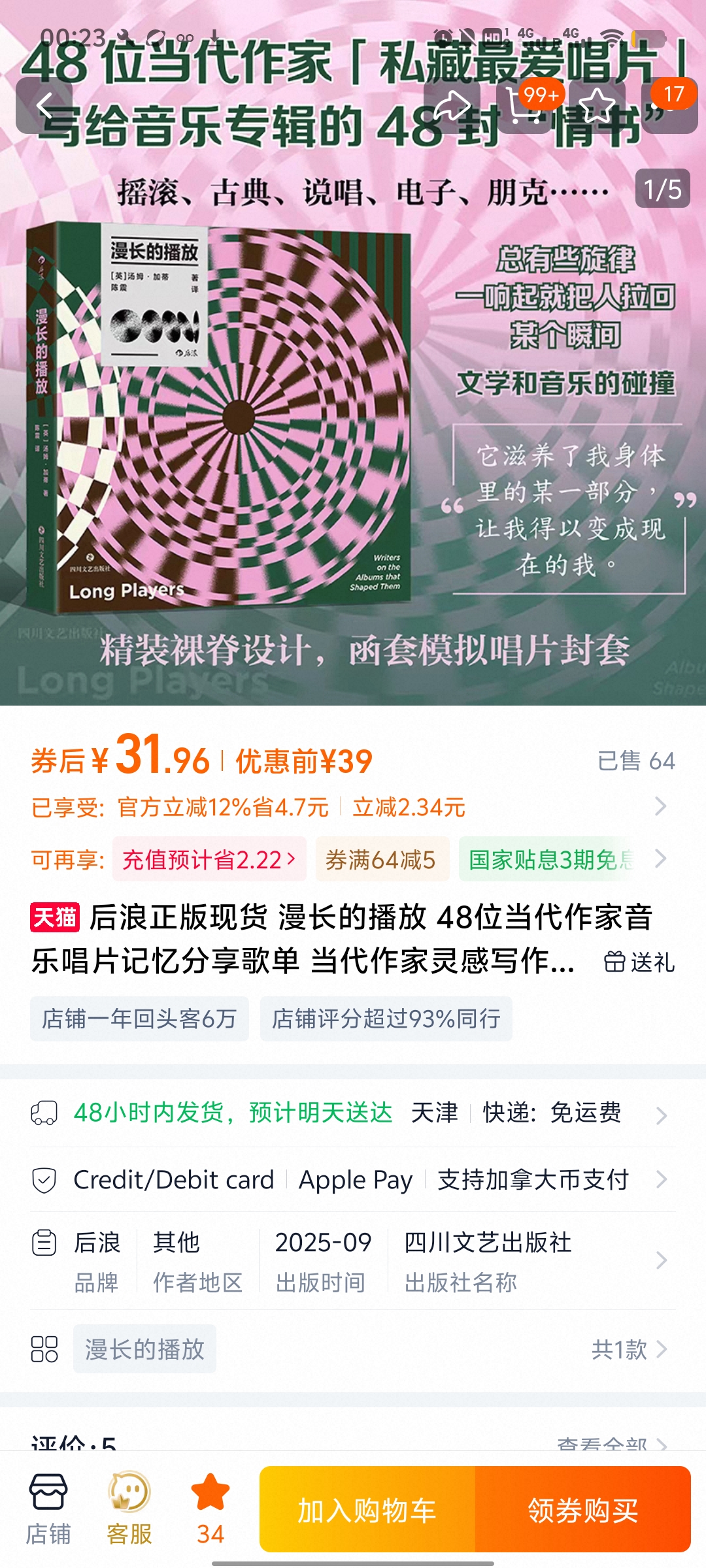
Task: Favorite the product with the top star
Action: pyautogui.click(x=597, y=106)
